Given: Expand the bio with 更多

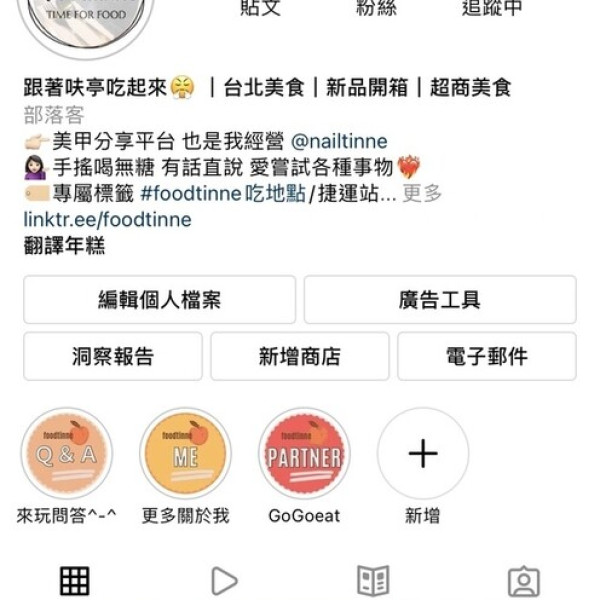Looking at the screenshot, I should tap(422, 193).
